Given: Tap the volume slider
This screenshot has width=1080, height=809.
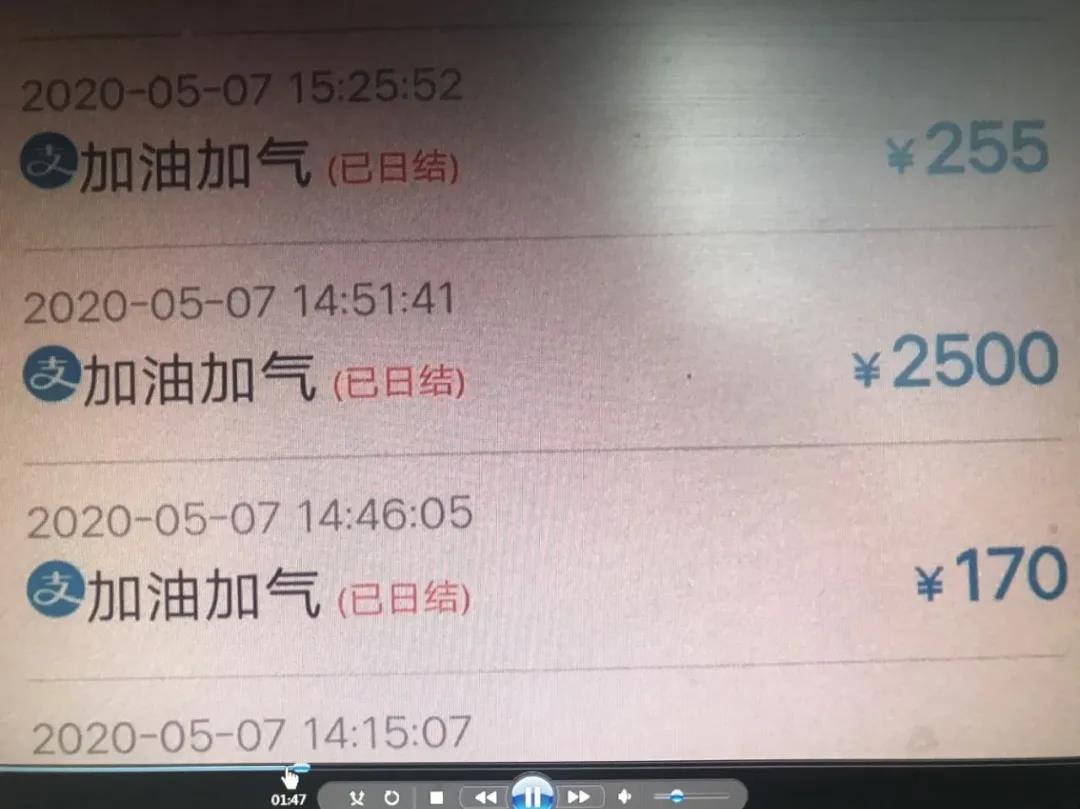Looking at the screenshot, I should pyautogui.click(x=692, y=797).
